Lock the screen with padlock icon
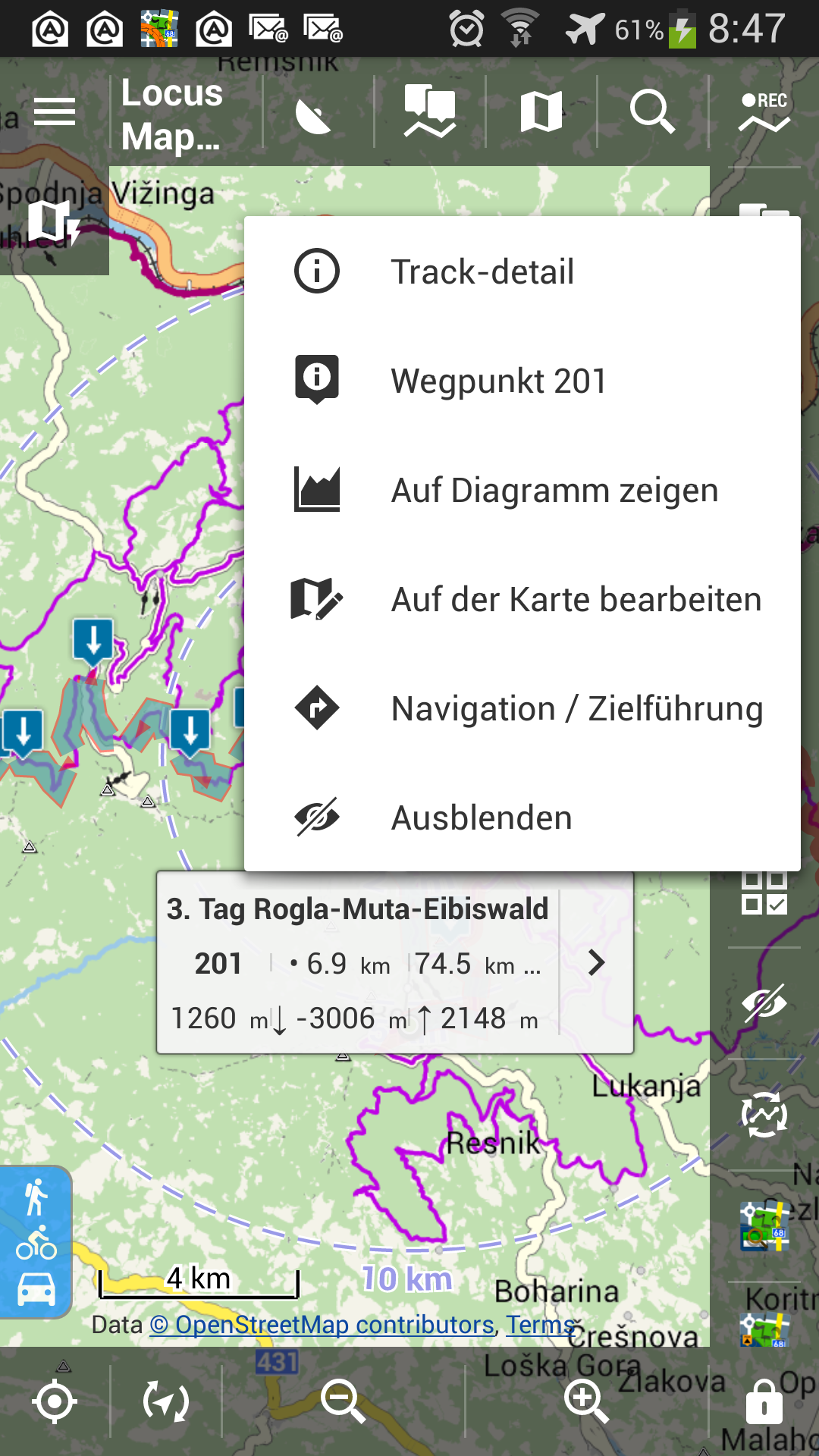 764,1401
